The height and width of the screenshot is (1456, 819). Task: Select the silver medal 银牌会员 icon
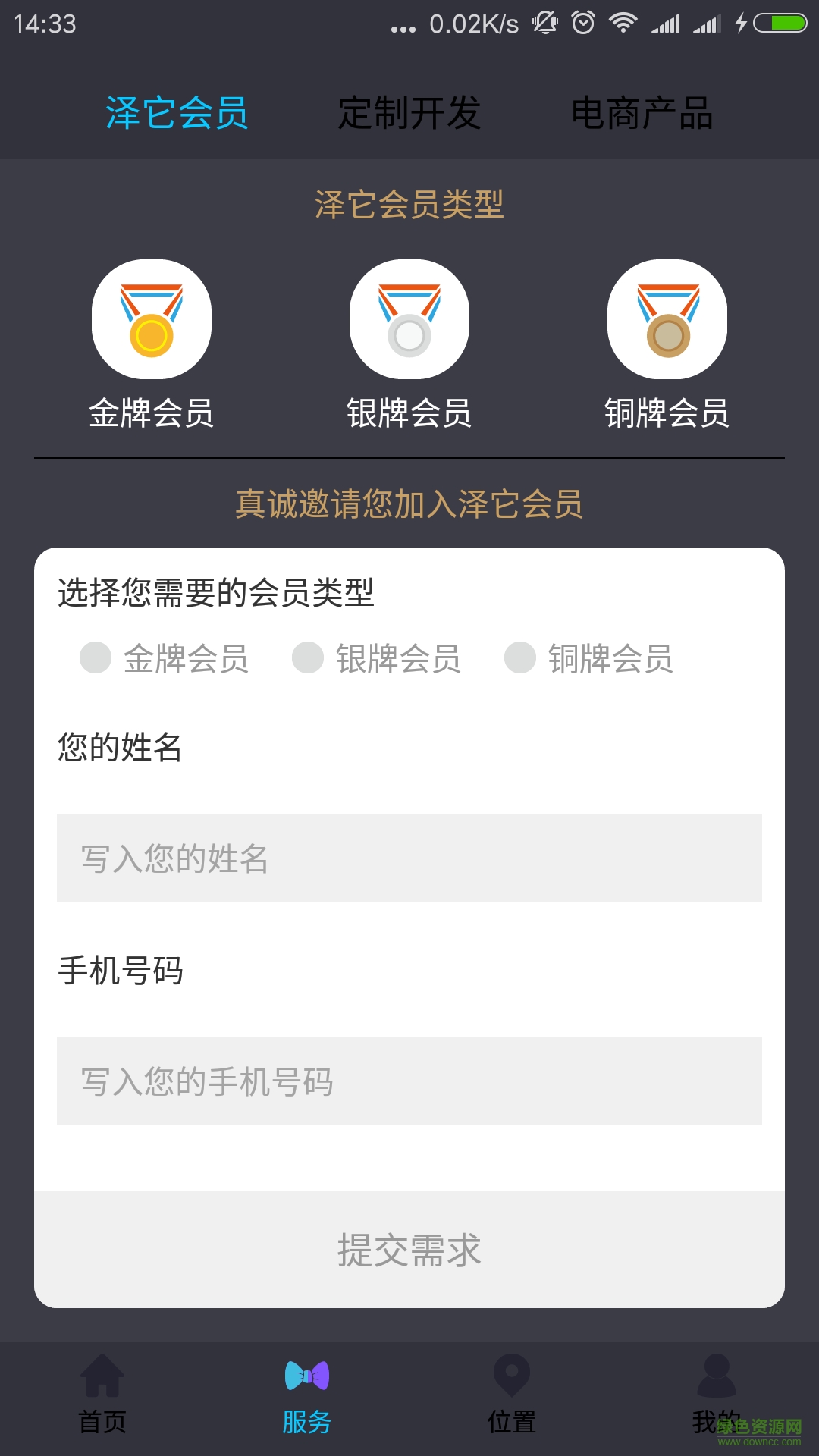[409, 319]
